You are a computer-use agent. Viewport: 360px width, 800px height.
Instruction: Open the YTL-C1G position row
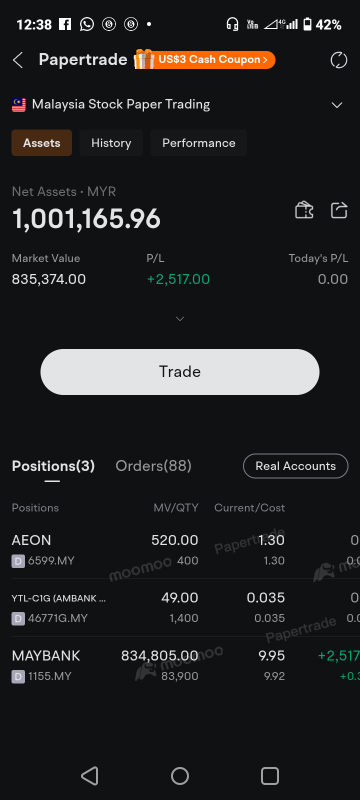[x=180, y=608]
